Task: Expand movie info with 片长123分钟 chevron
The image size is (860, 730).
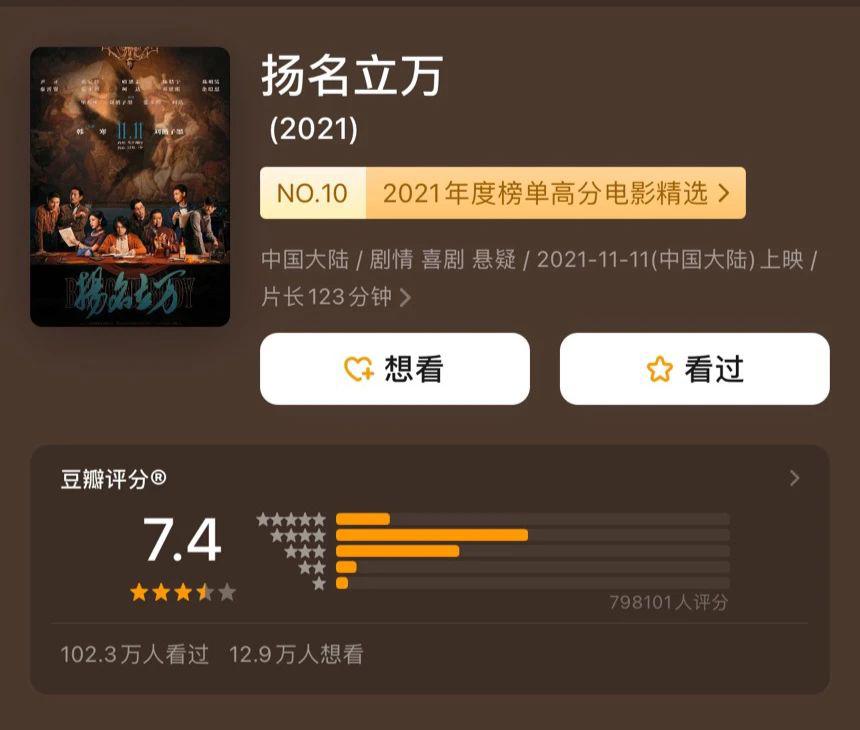Action: pos(405,297)
